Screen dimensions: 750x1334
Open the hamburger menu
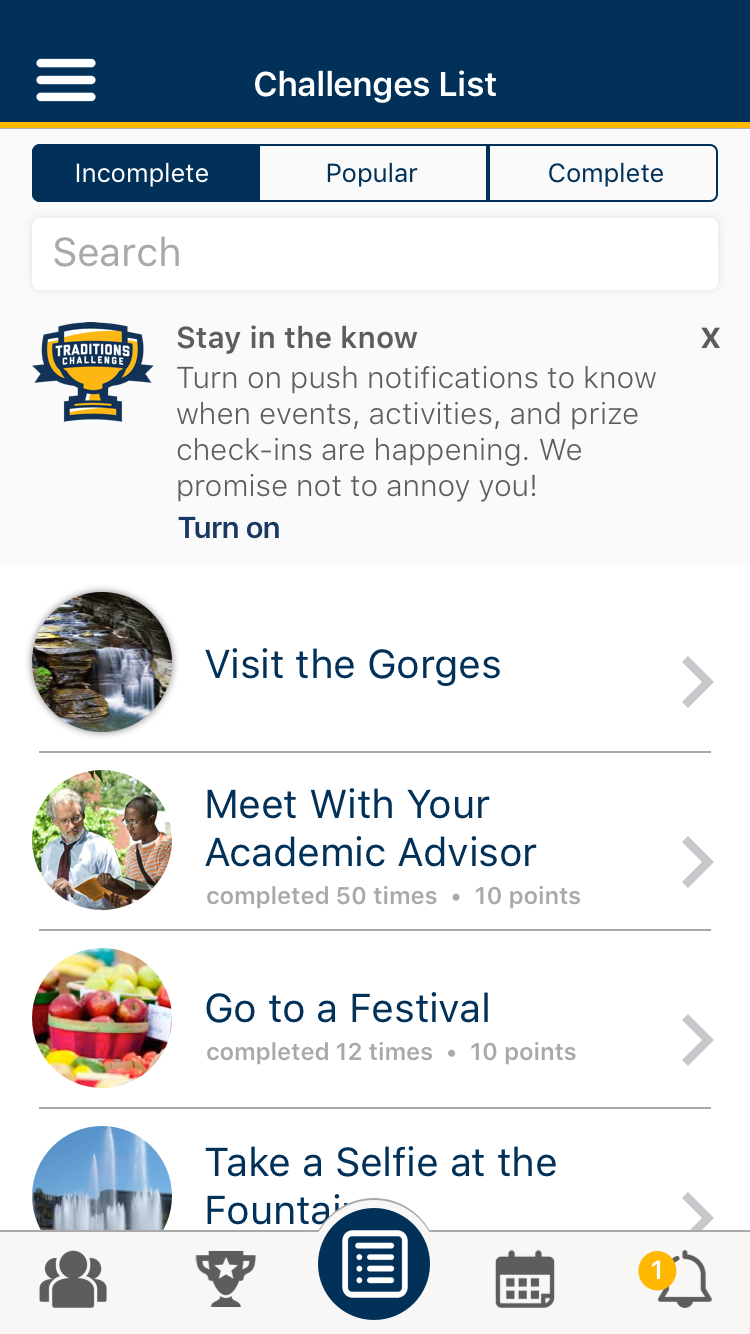66,80
